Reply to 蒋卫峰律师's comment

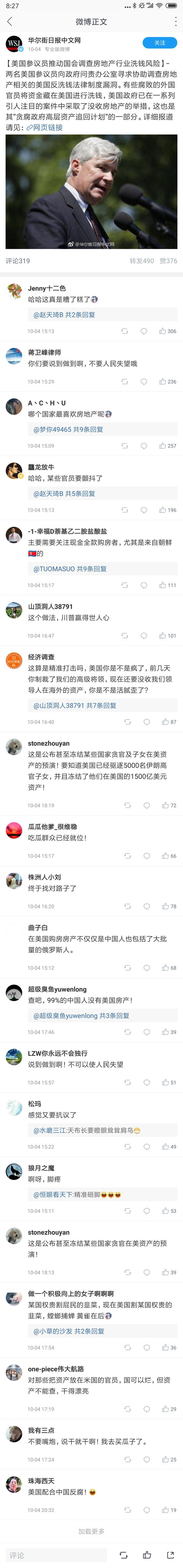144,382
